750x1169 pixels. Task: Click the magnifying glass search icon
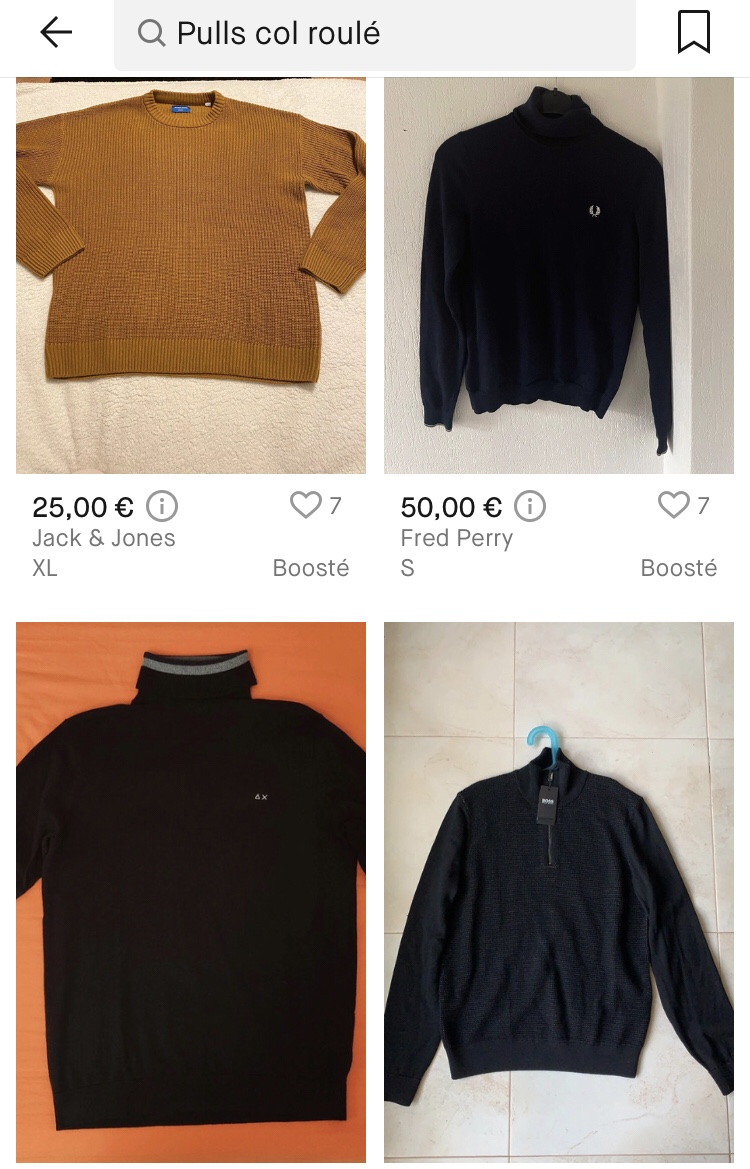(151, 33)
